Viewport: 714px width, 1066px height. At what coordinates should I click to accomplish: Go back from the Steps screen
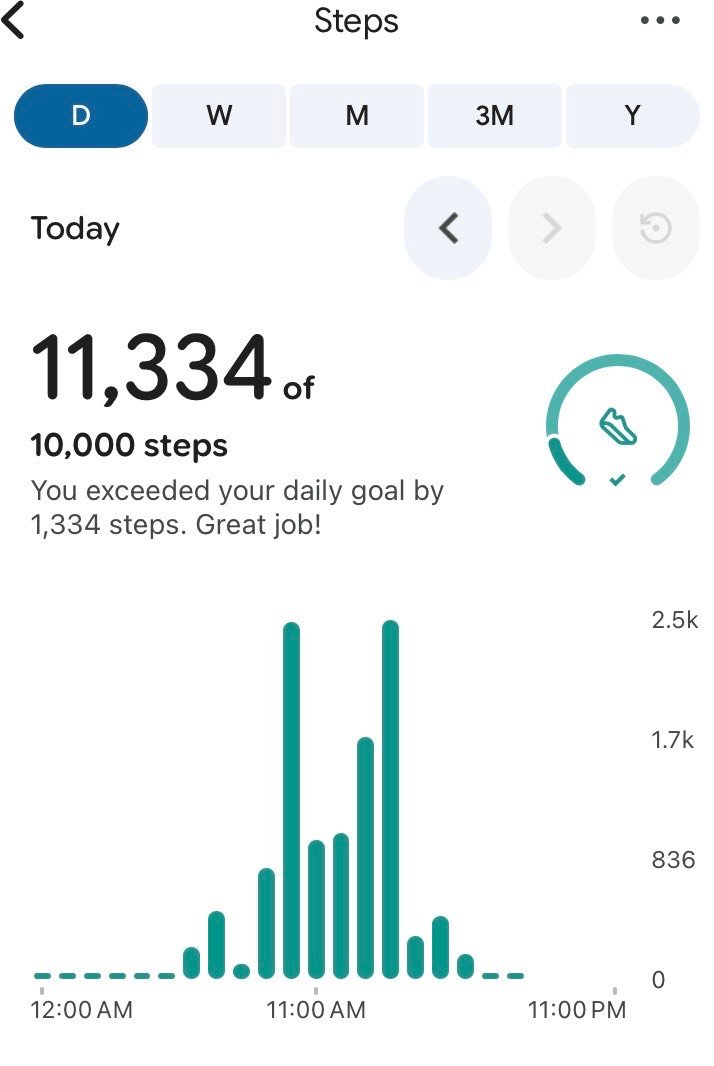click(x=14, y=20)
